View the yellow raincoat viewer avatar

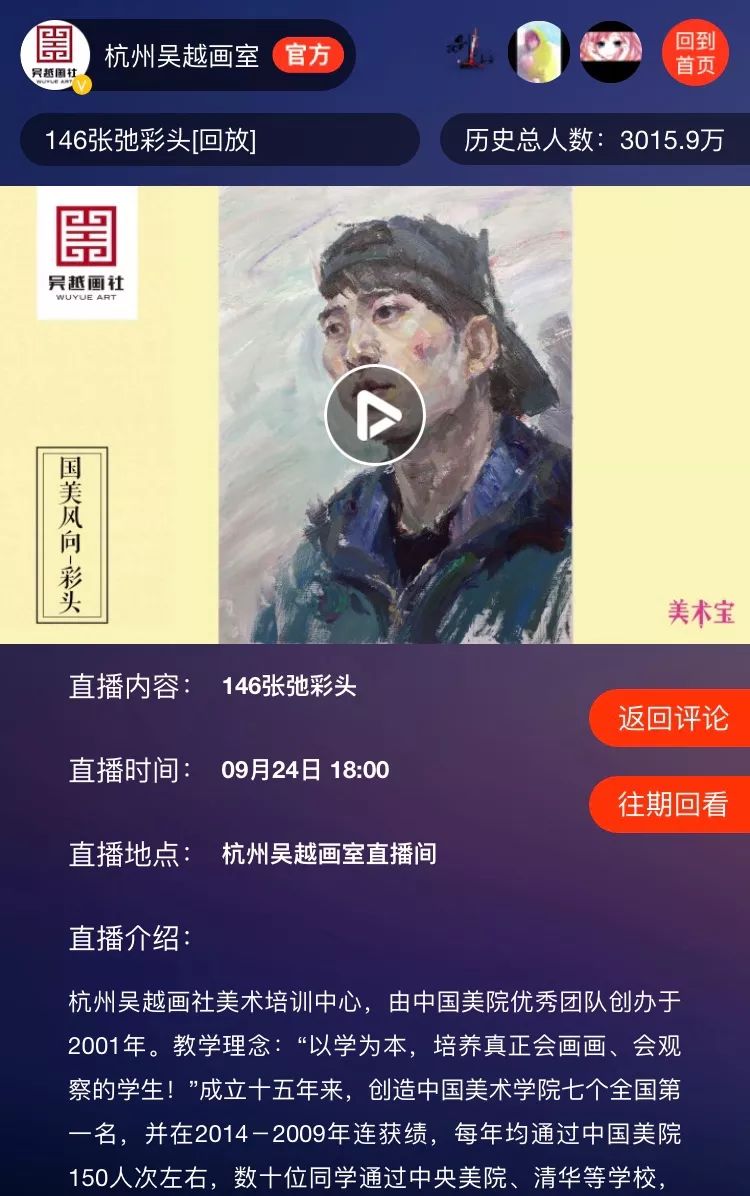coord(538,53)
